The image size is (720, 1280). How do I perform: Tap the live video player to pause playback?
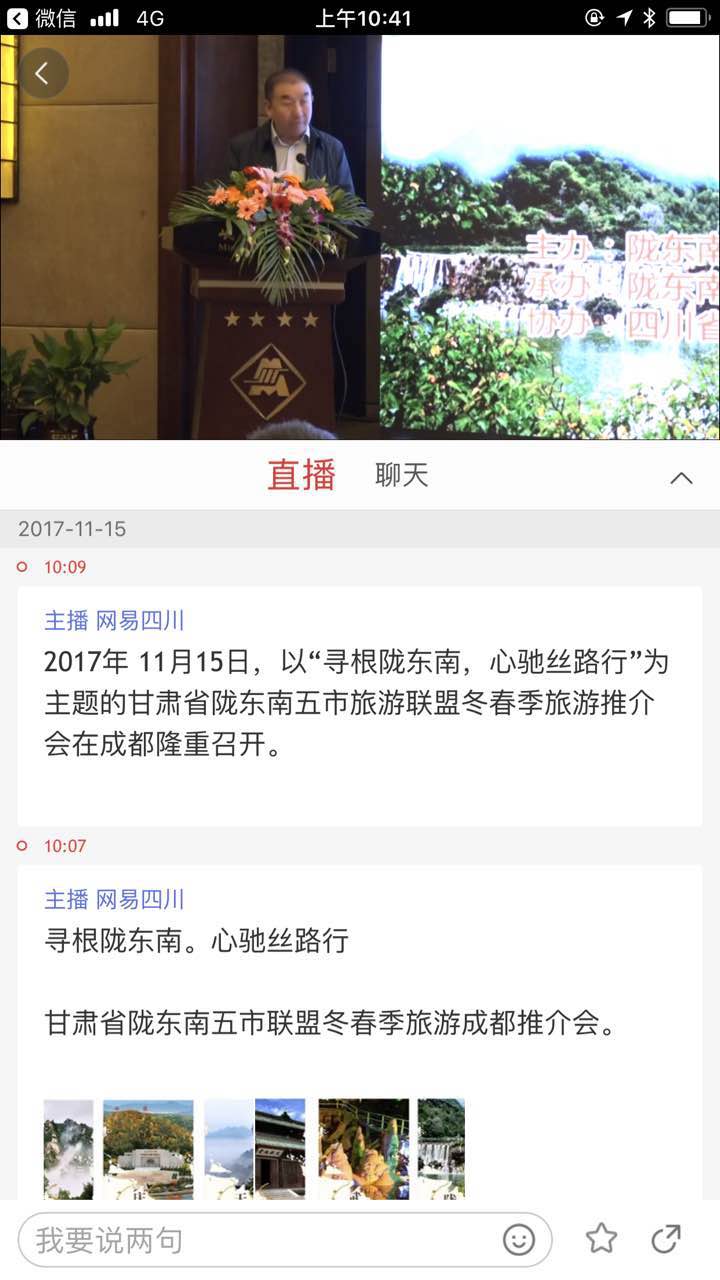(360, 237)
